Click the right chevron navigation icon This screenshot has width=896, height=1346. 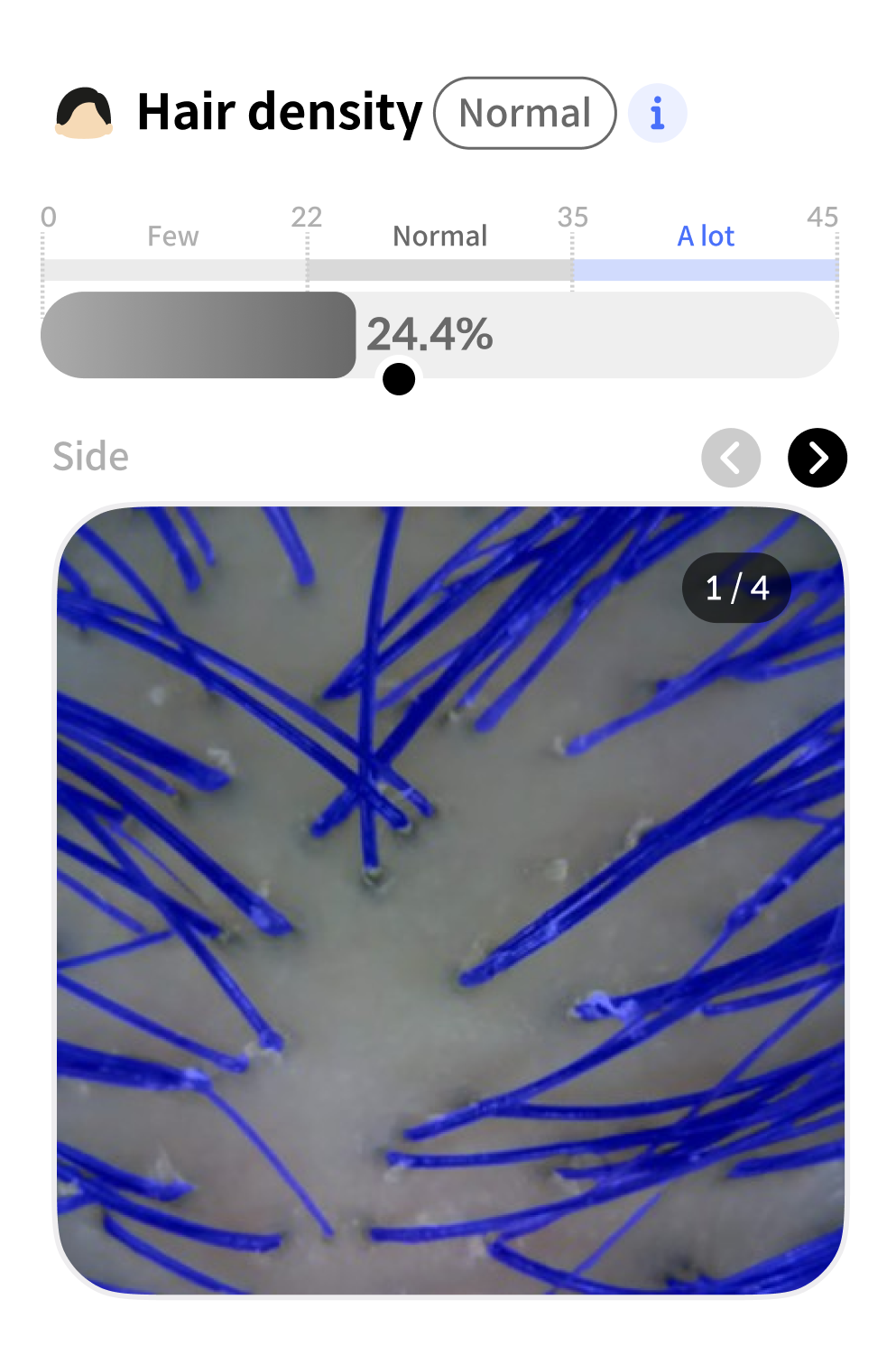click(x=817, y=458)
